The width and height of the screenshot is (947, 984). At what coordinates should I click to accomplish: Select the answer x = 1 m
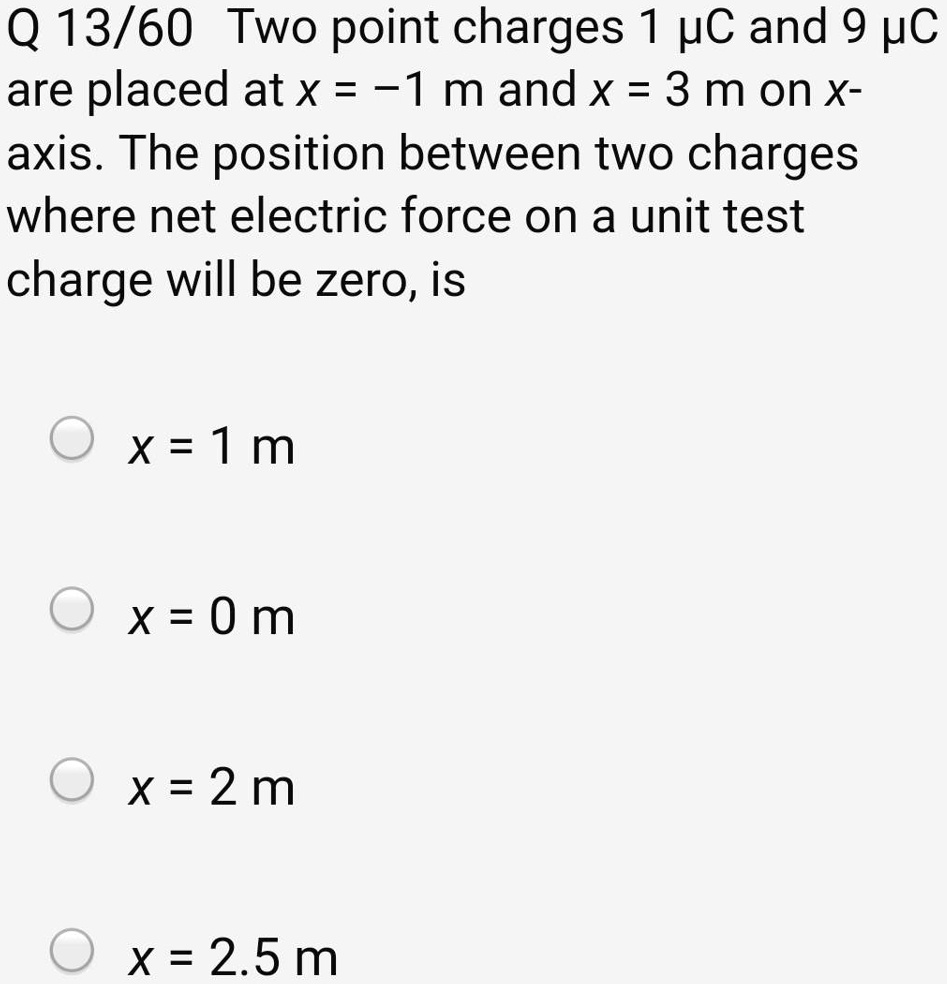point(72,442)
